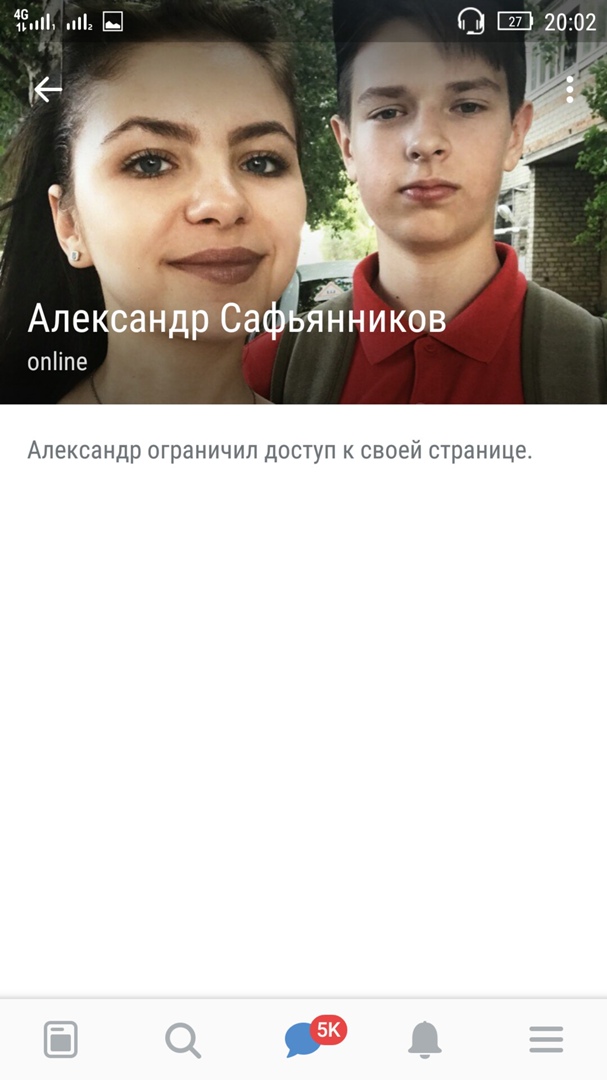Open the hamburger menu tab
Image resolution: width=607 pixels, height=1080 pixels.
coord(546,1040)
